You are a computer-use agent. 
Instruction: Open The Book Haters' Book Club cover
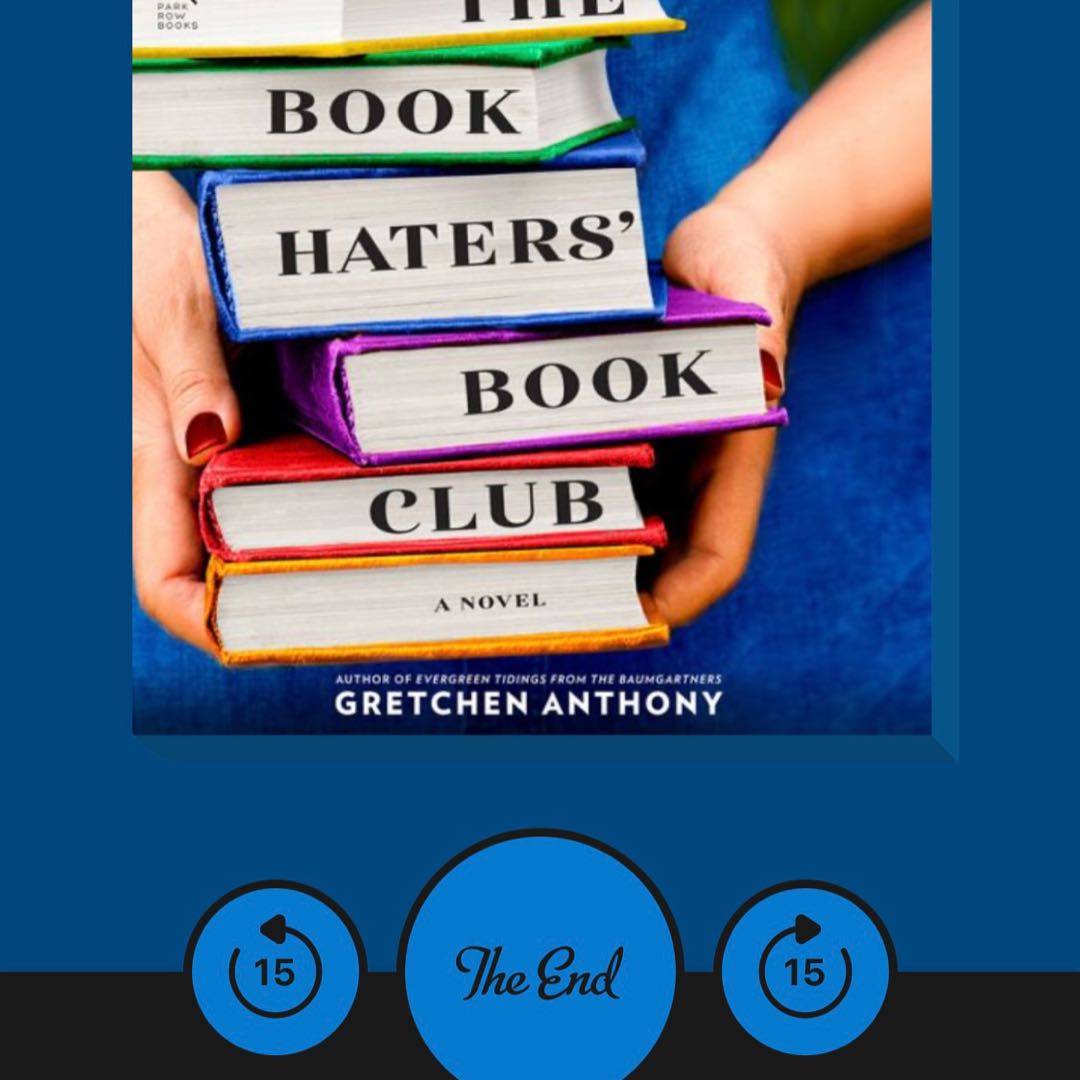[532, 370]
